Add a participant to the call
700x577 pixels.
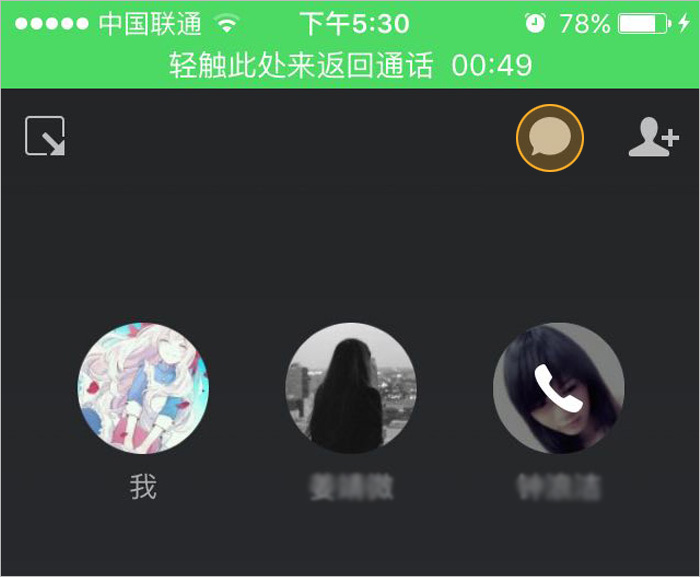pos(653,138)
